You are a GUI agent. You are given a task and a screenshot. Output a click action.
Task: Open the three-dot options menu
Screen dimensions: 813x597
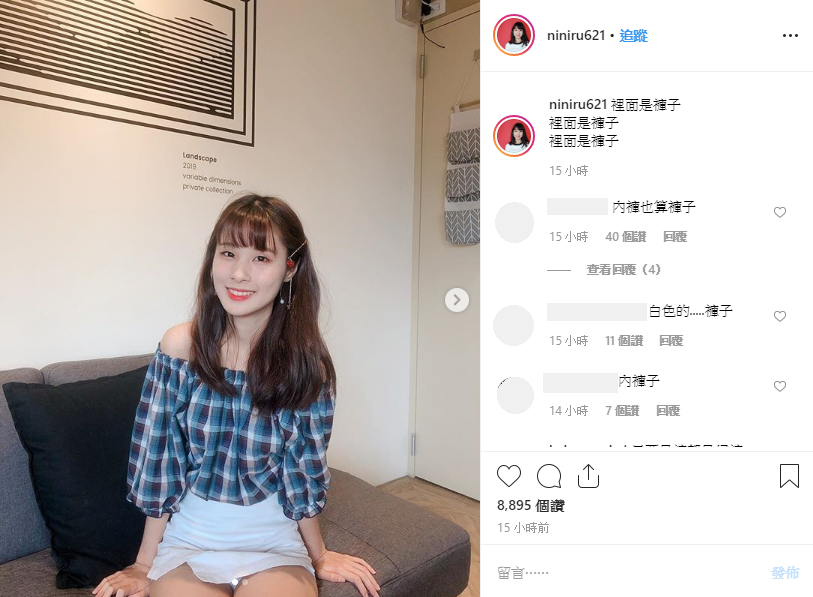tap(790, 35)
